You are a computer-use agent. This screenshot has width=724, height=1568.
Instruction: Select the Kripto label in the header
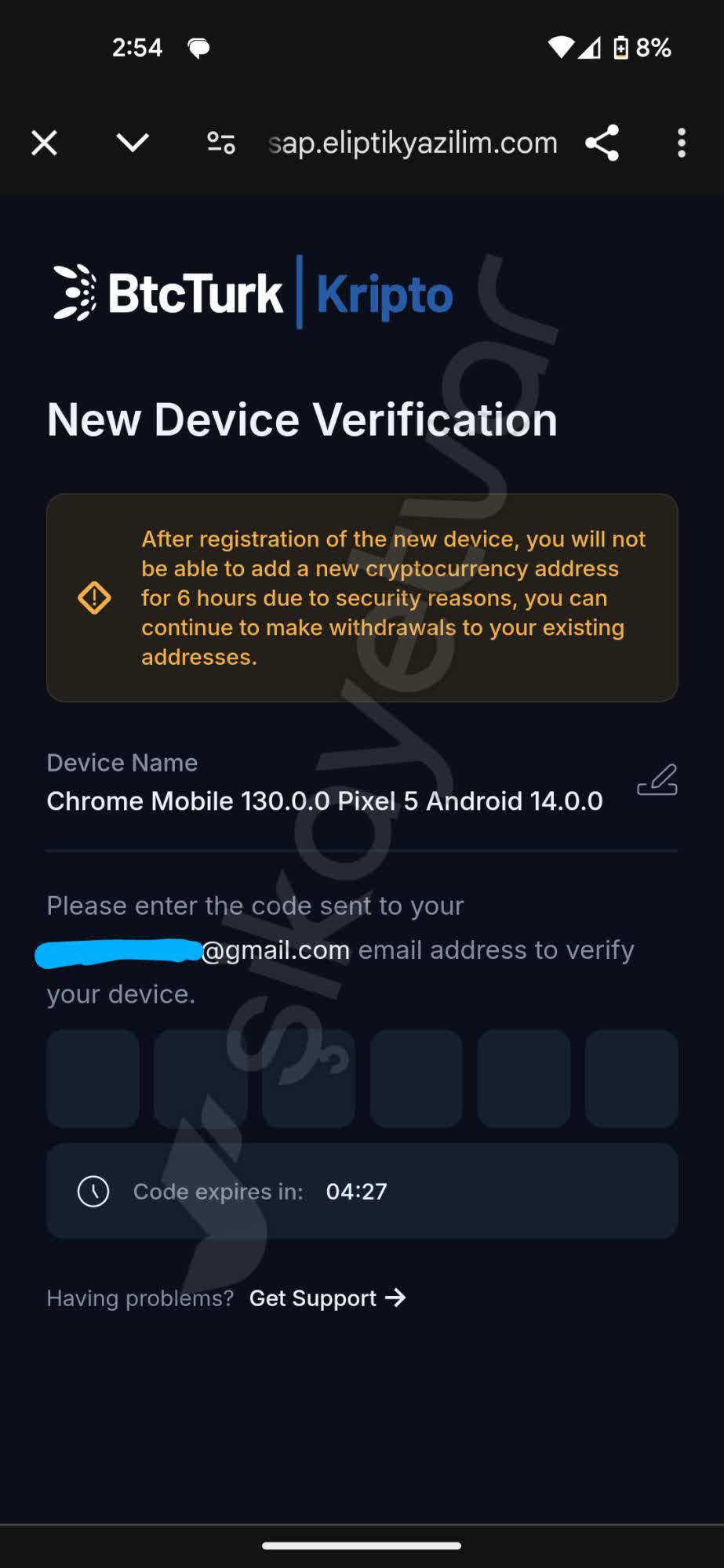[384, 292]
